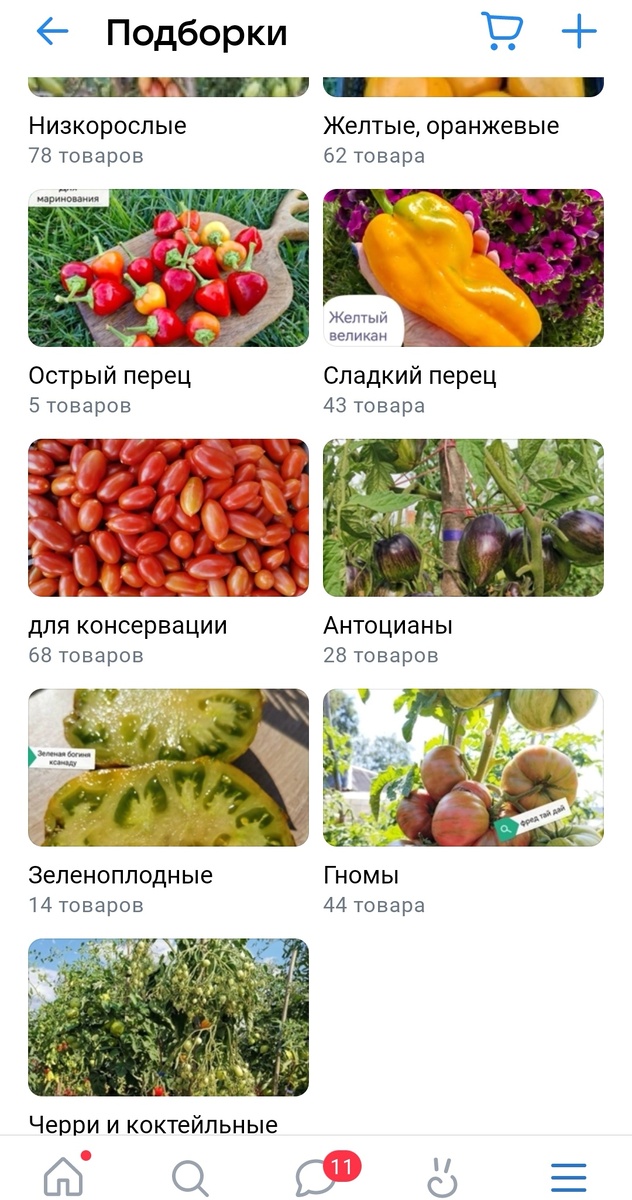Switch to the home tab
The image size is (632, 1200).
[x=64, y=1176]
